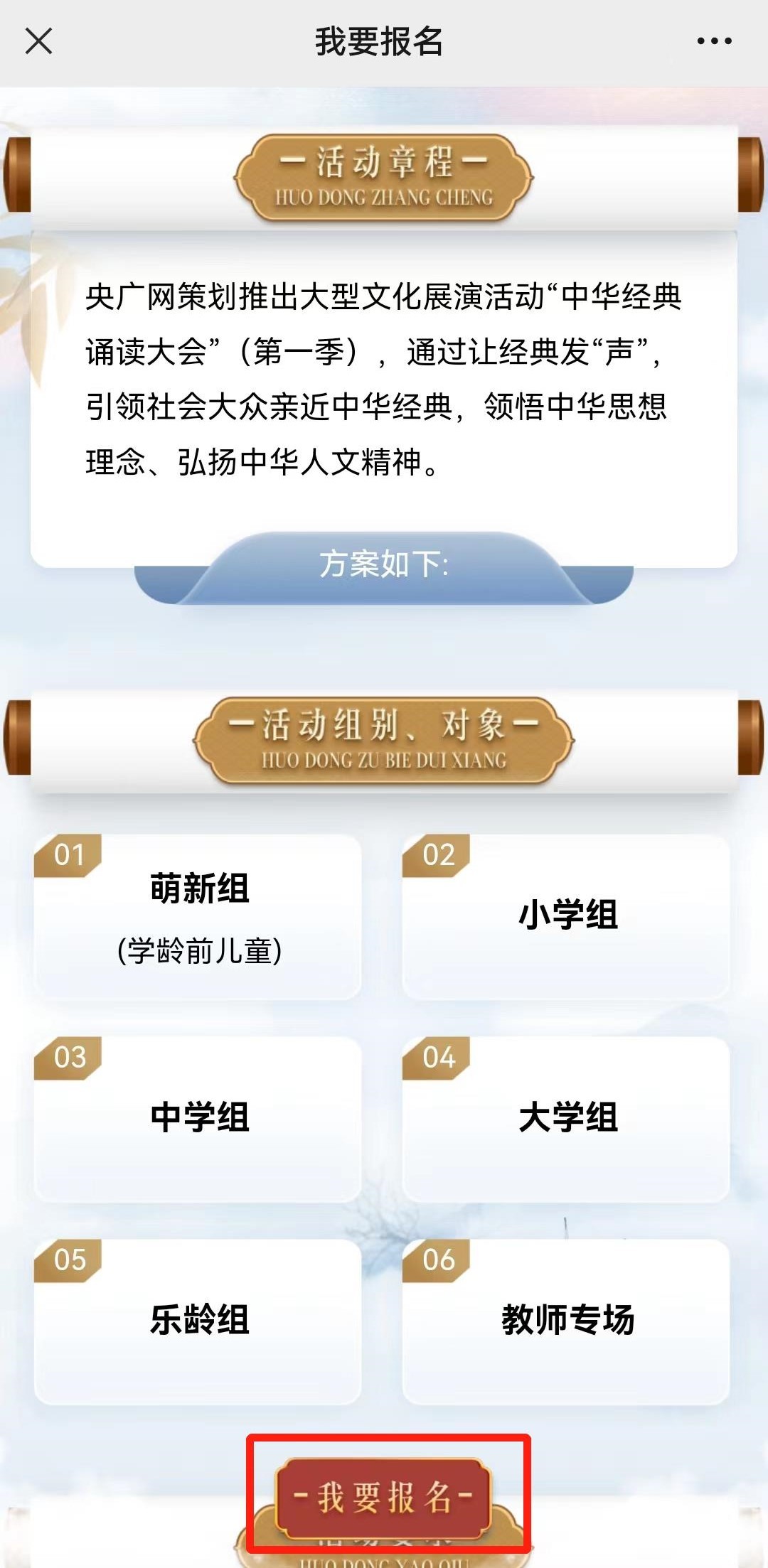Open the 教师专场 card
The width and height of the screenshot is (768, 1568).
[x=567, y=1321]
